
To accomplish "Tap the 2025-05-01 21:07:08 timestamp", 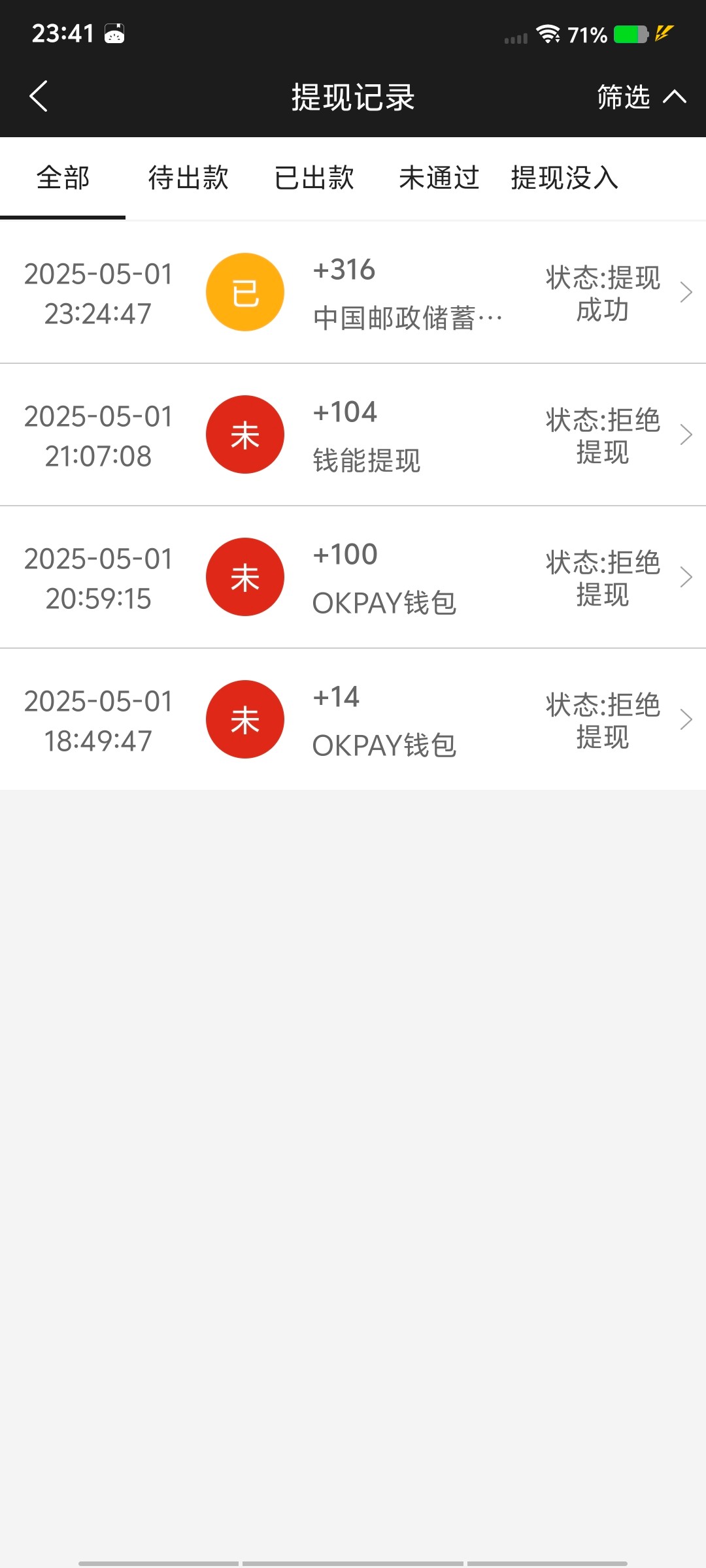I will pos(97,434).
